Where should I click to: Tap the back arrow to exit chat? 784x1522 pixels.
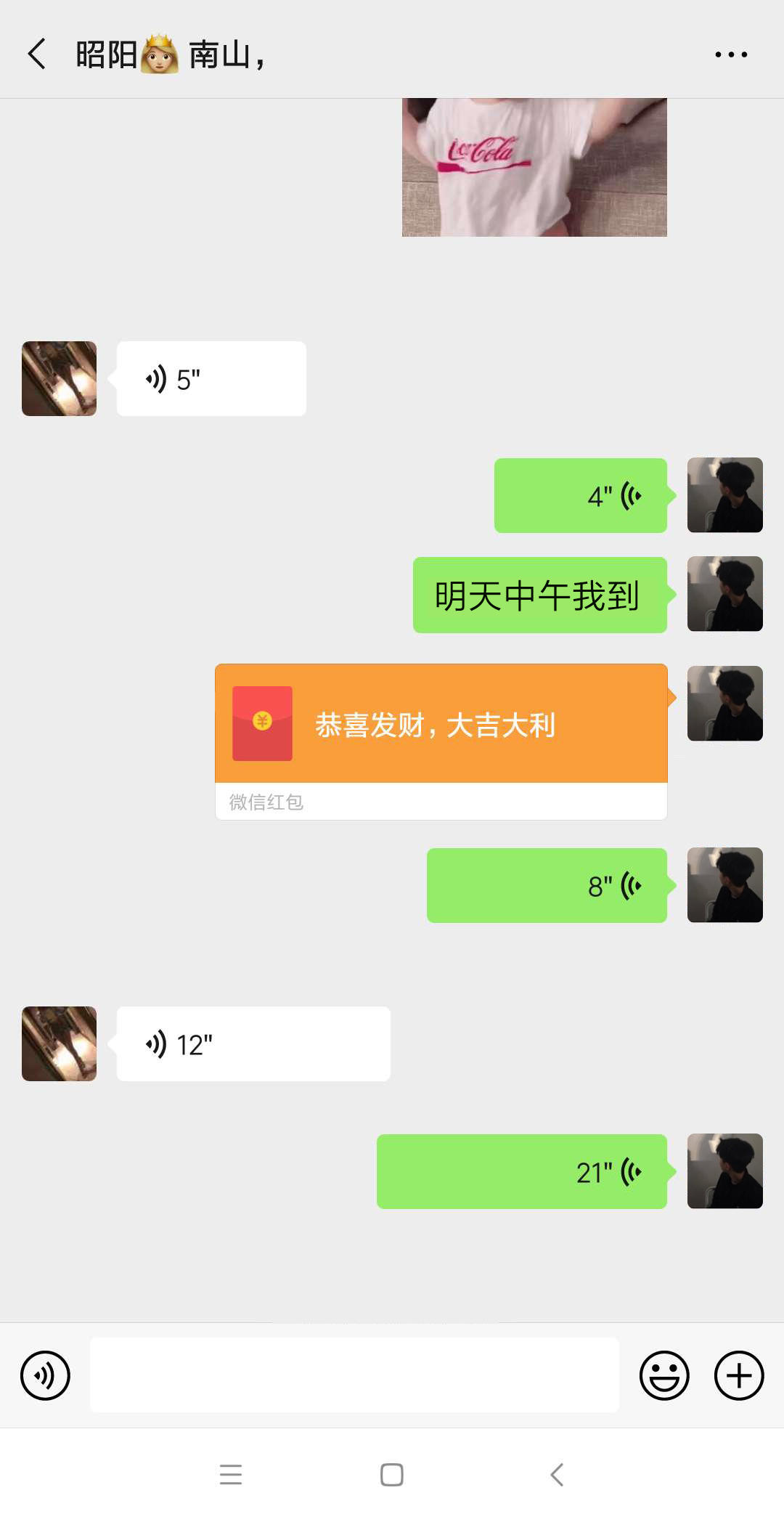click(37, 54)
